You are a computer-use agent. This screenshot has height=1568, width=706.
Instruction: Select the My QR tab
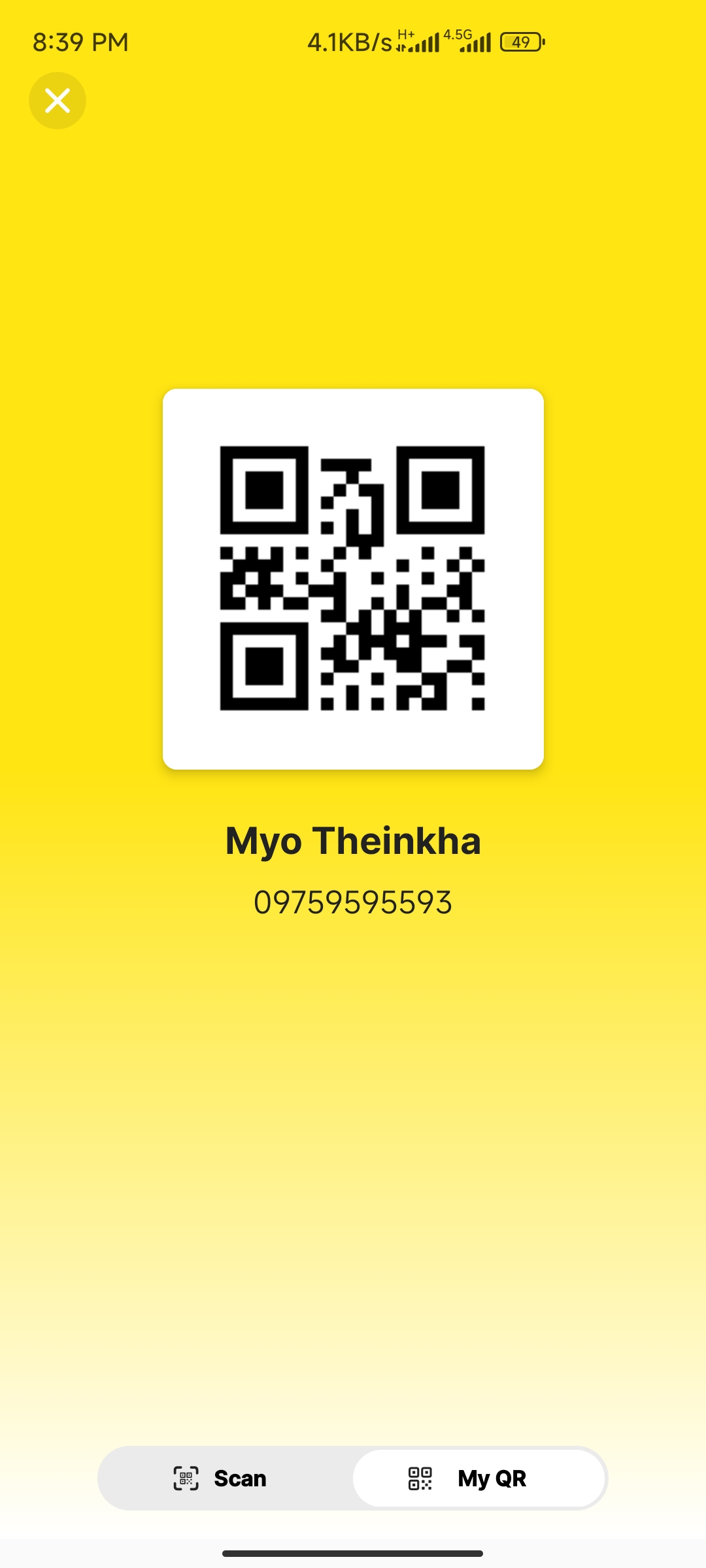coord(479,1478)
